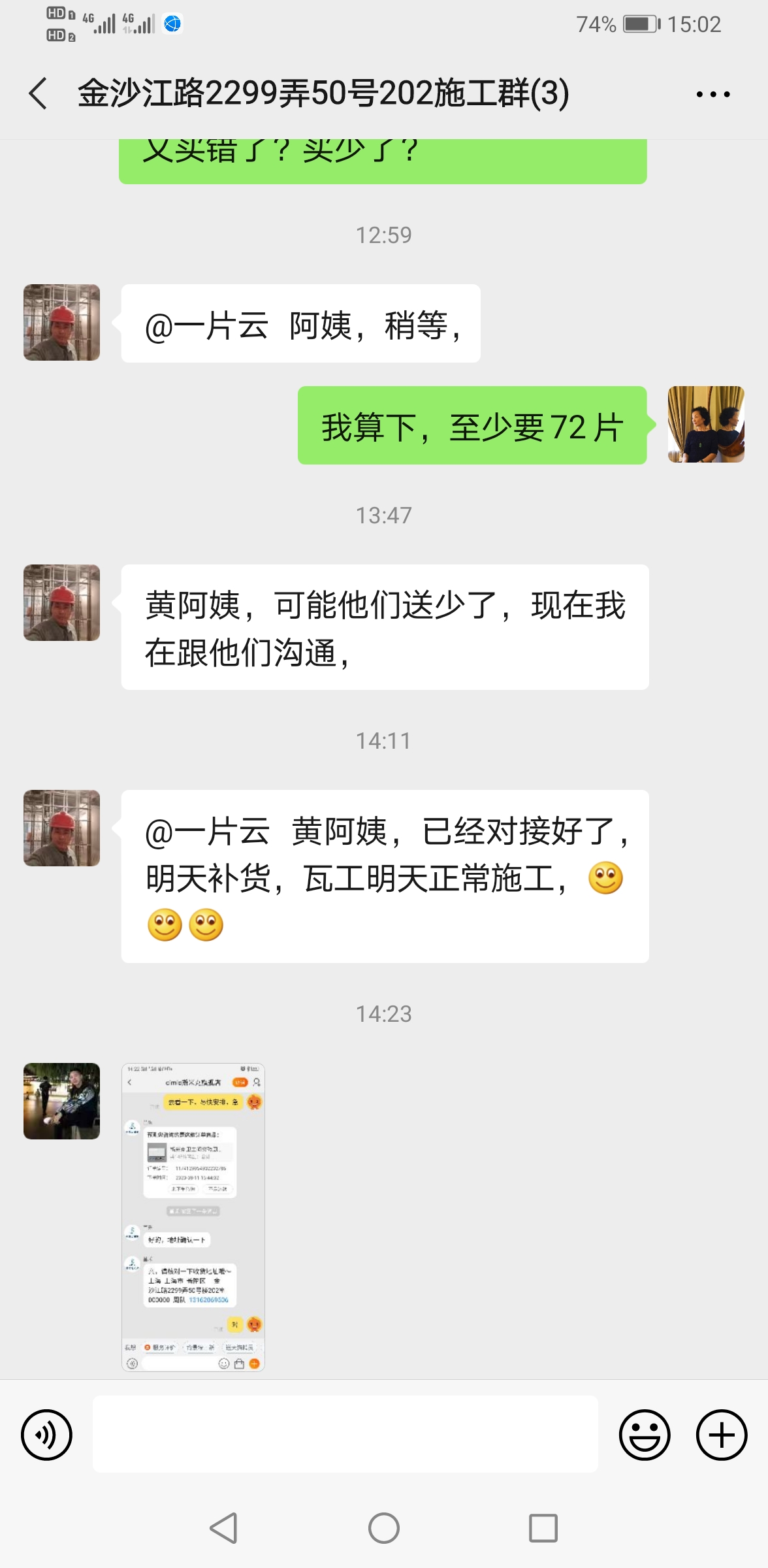Open the plus attachment menu
The height and width of the screenshot is (1568, 768).
tap(721, 1435)
